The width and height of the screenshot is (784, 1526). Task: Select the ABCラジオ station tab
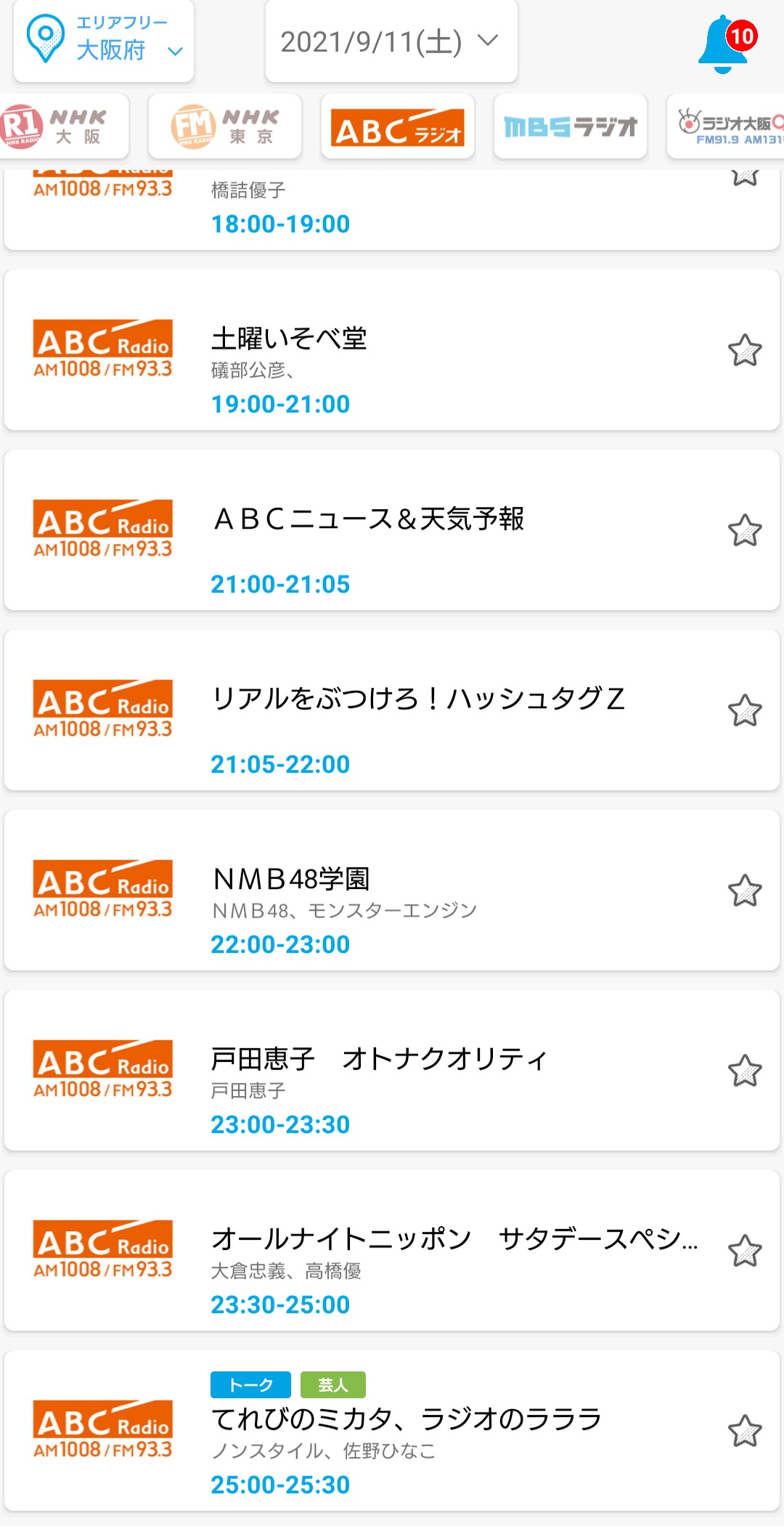pyautogui.click(x=397, y=126)
